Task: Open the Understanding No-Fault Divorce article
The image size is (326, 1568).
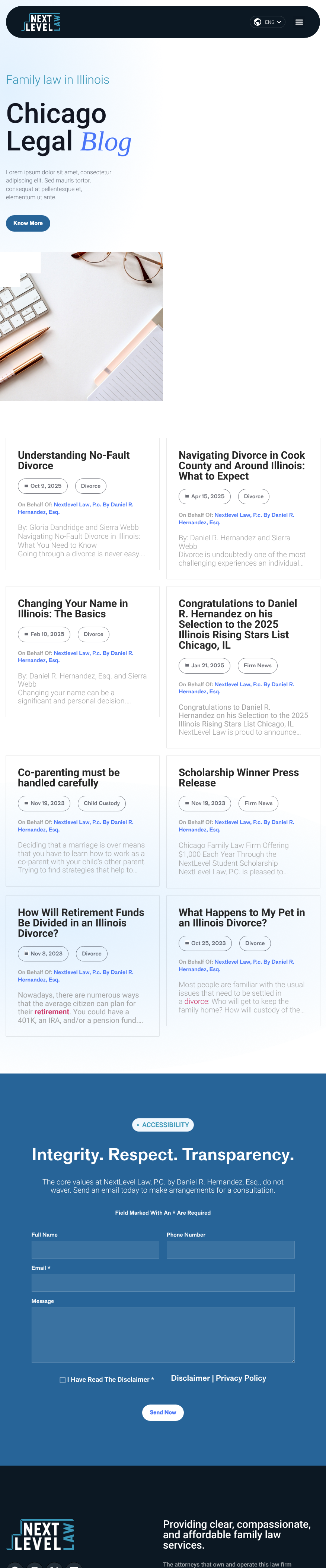Action: pyautogui.click(x=74, y=460)
